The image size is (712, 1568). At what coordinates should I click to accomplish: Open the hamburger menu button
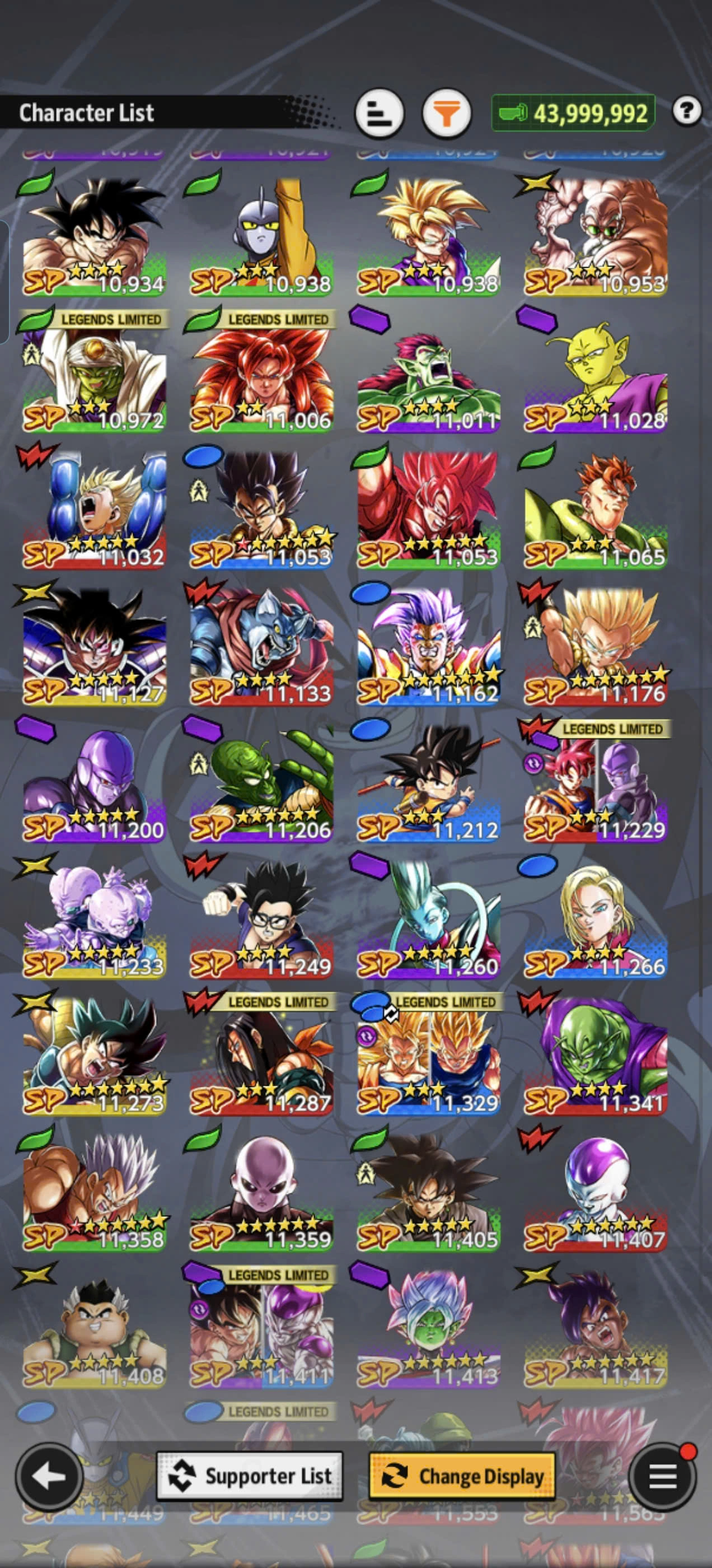click(662, 1476)
